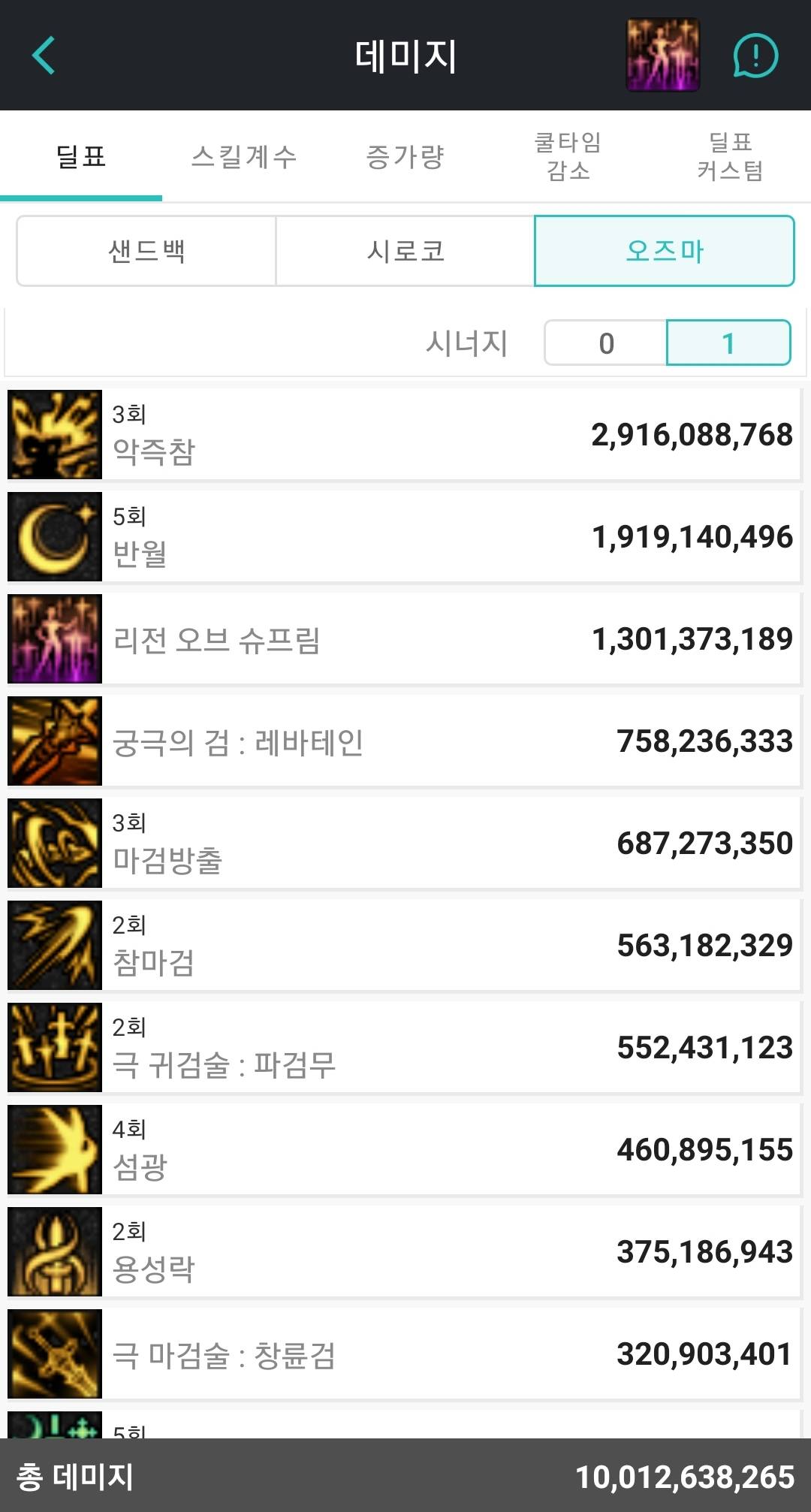Switch to the 스킬계수 tab
The height and width of the screenshot is (1512, 811).
[x=244, y=156]
